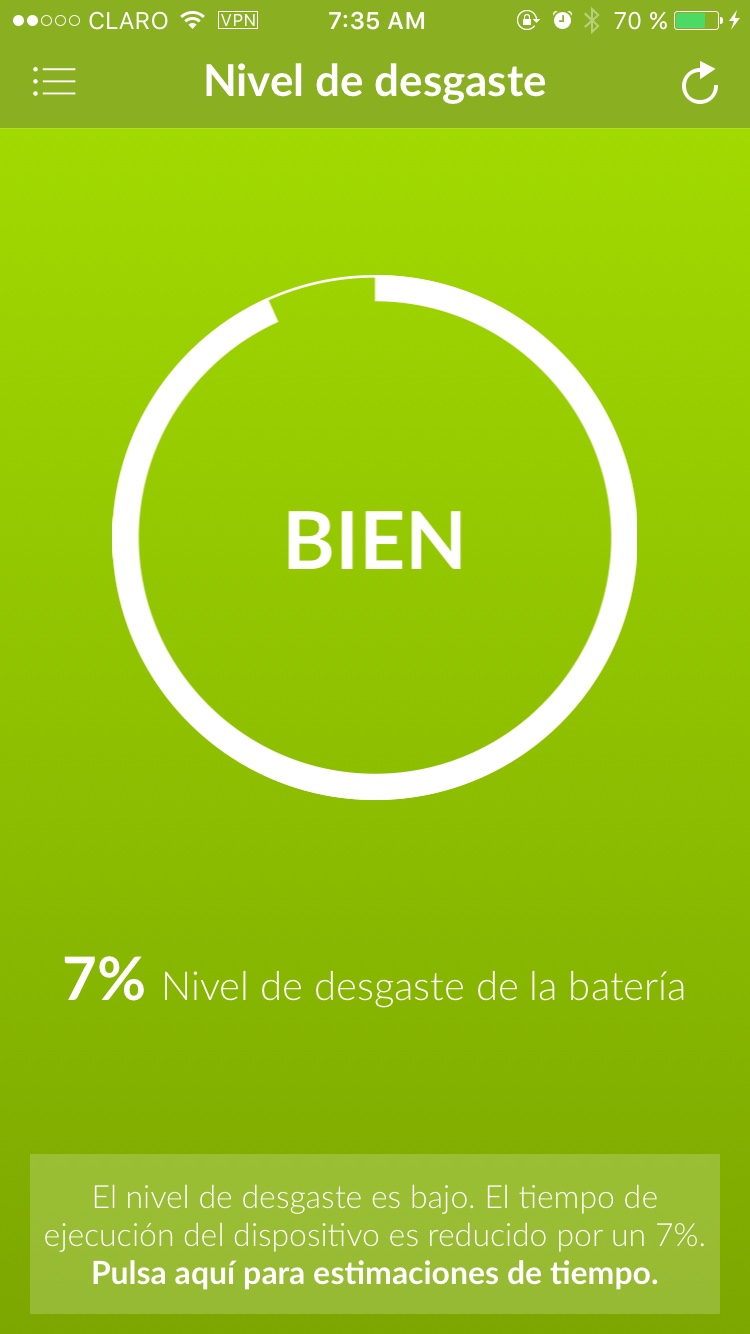Open the menu list icon

(54, 82)
